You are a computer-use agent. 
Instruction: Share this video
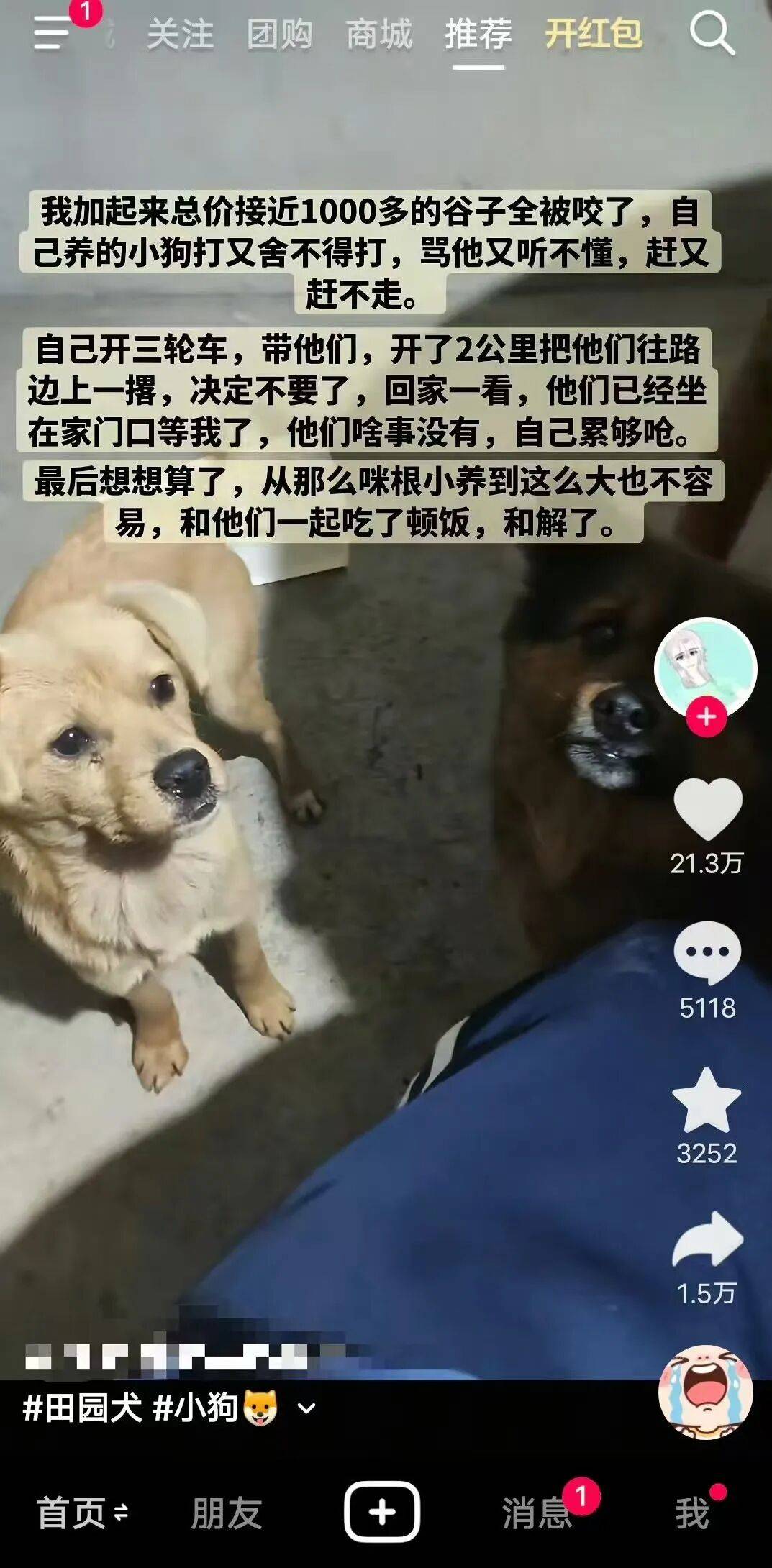(707, 1239)
